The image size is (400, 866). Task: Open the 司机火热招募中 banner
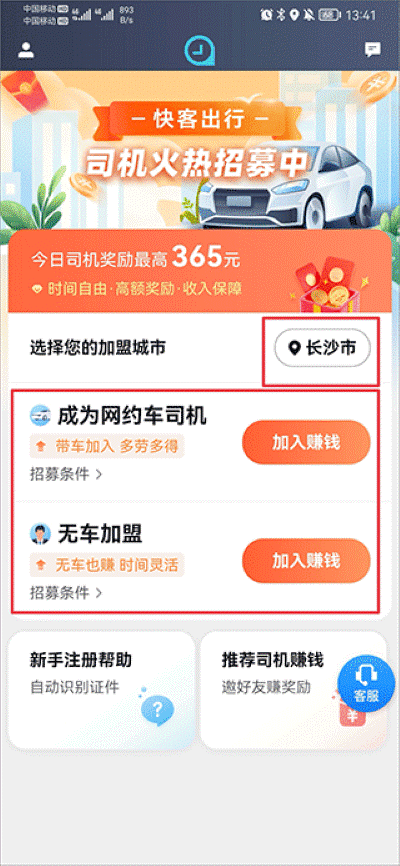pos(200,150)
